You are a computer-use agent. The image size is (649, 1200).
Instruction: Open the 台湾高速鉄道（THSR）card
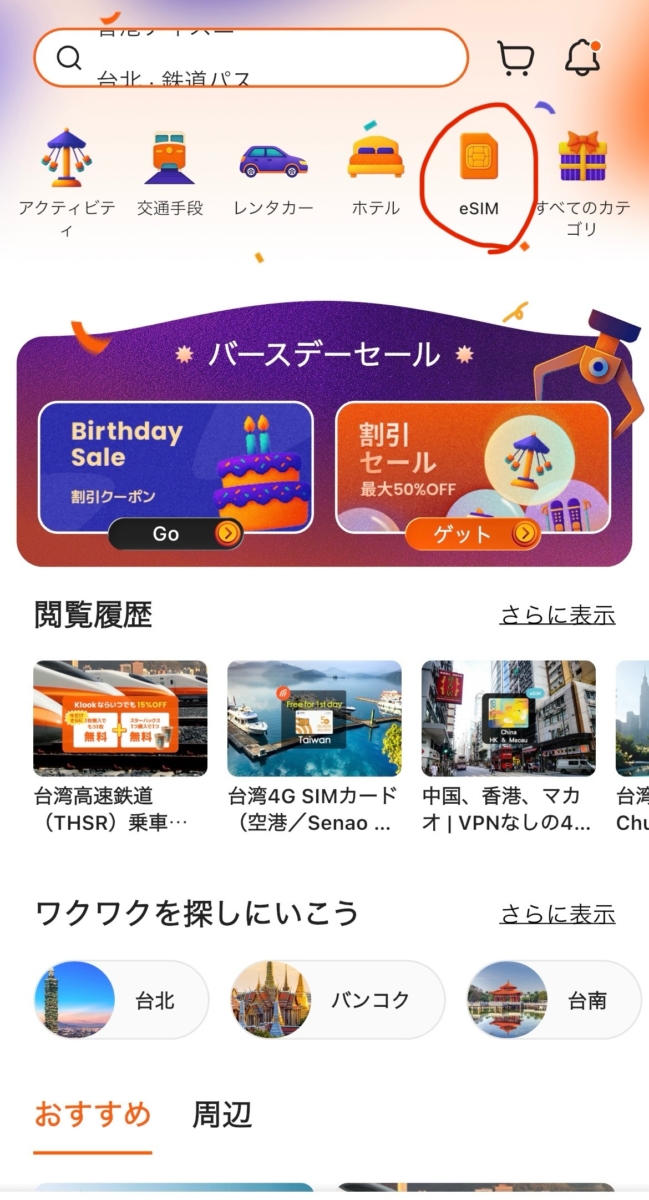120,745
